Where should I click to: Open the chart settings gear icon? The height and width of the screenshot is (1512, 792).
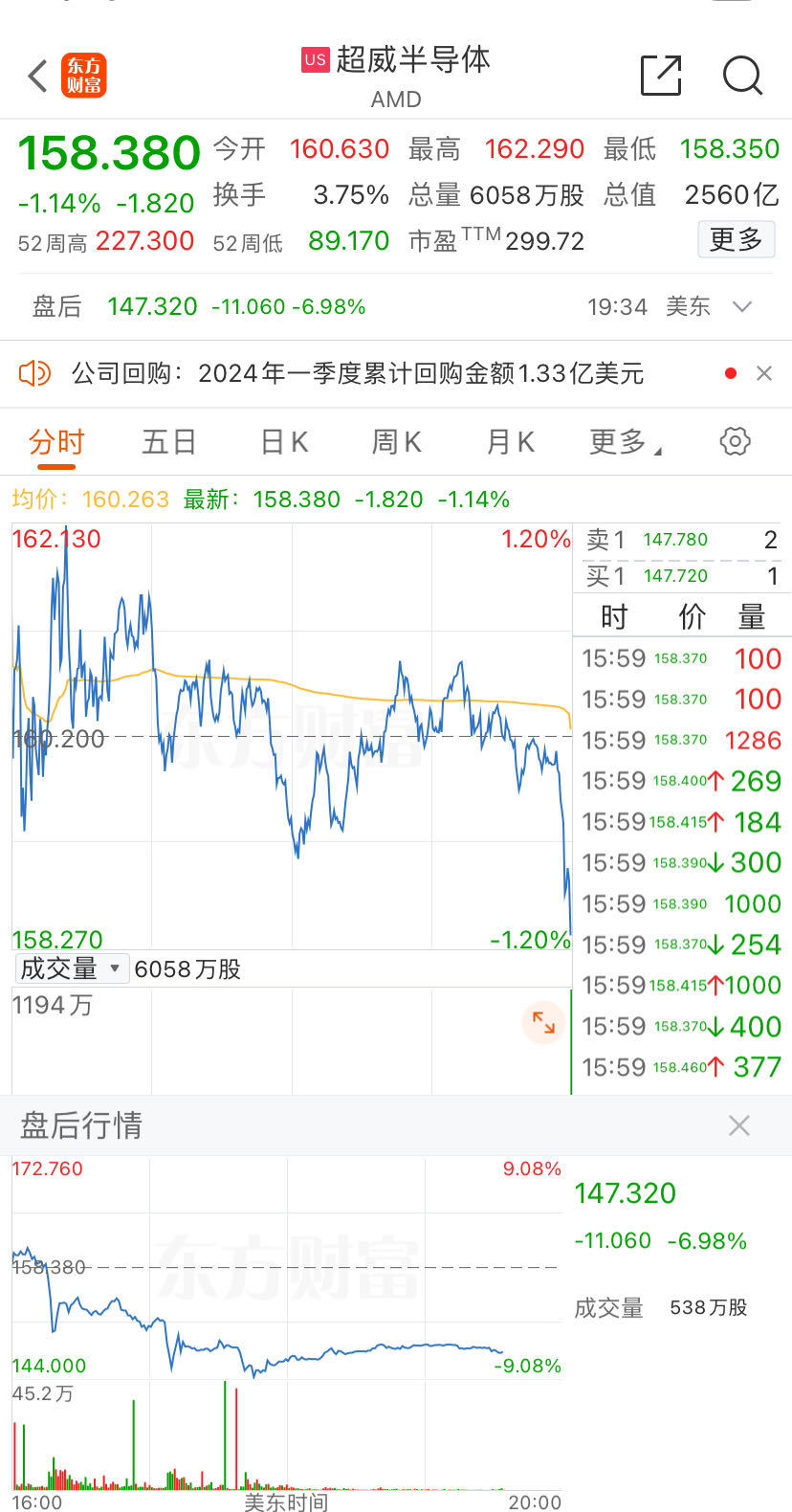pyautogui.click(x=734, y=441)
